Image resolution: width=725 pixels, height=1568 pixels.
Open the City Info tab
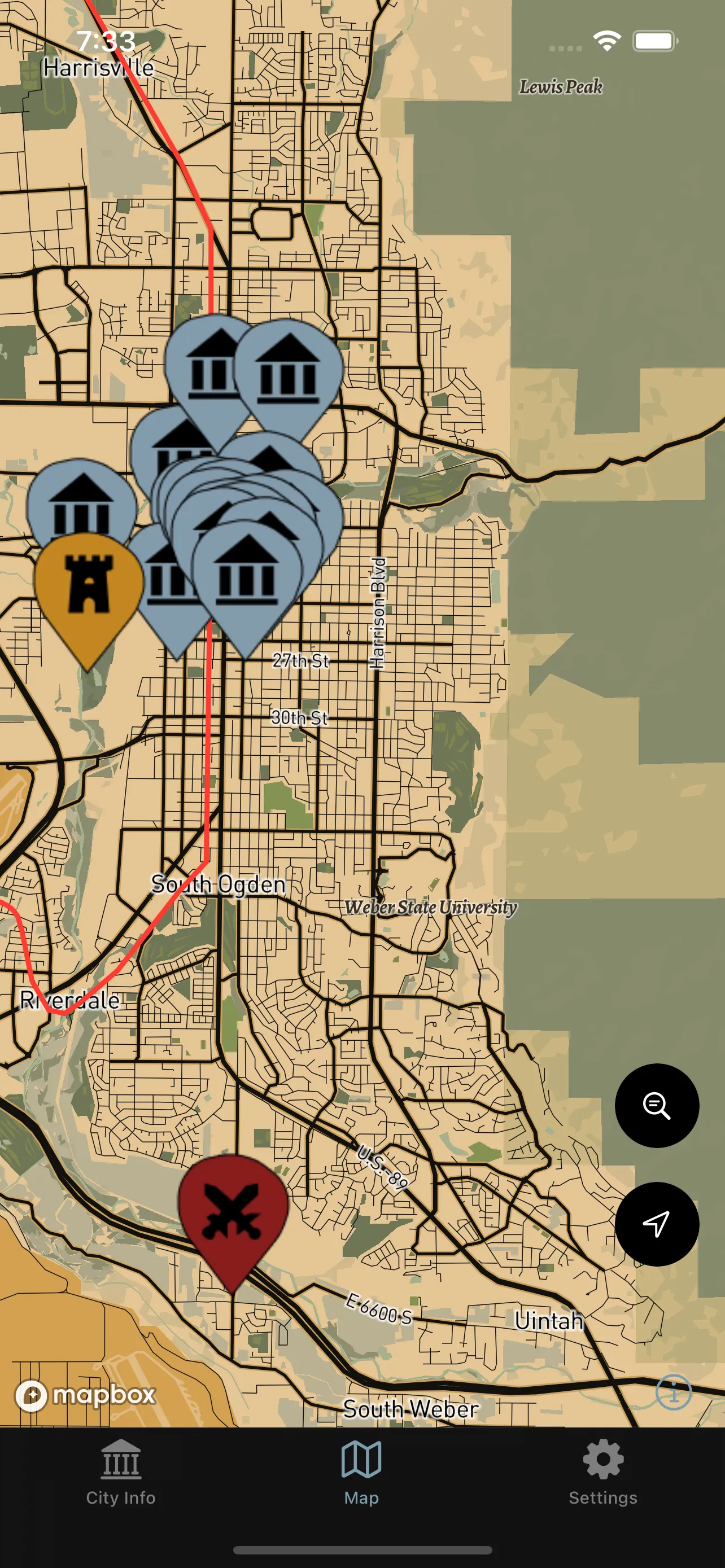pyautogui.click(x=120, y=1472)
